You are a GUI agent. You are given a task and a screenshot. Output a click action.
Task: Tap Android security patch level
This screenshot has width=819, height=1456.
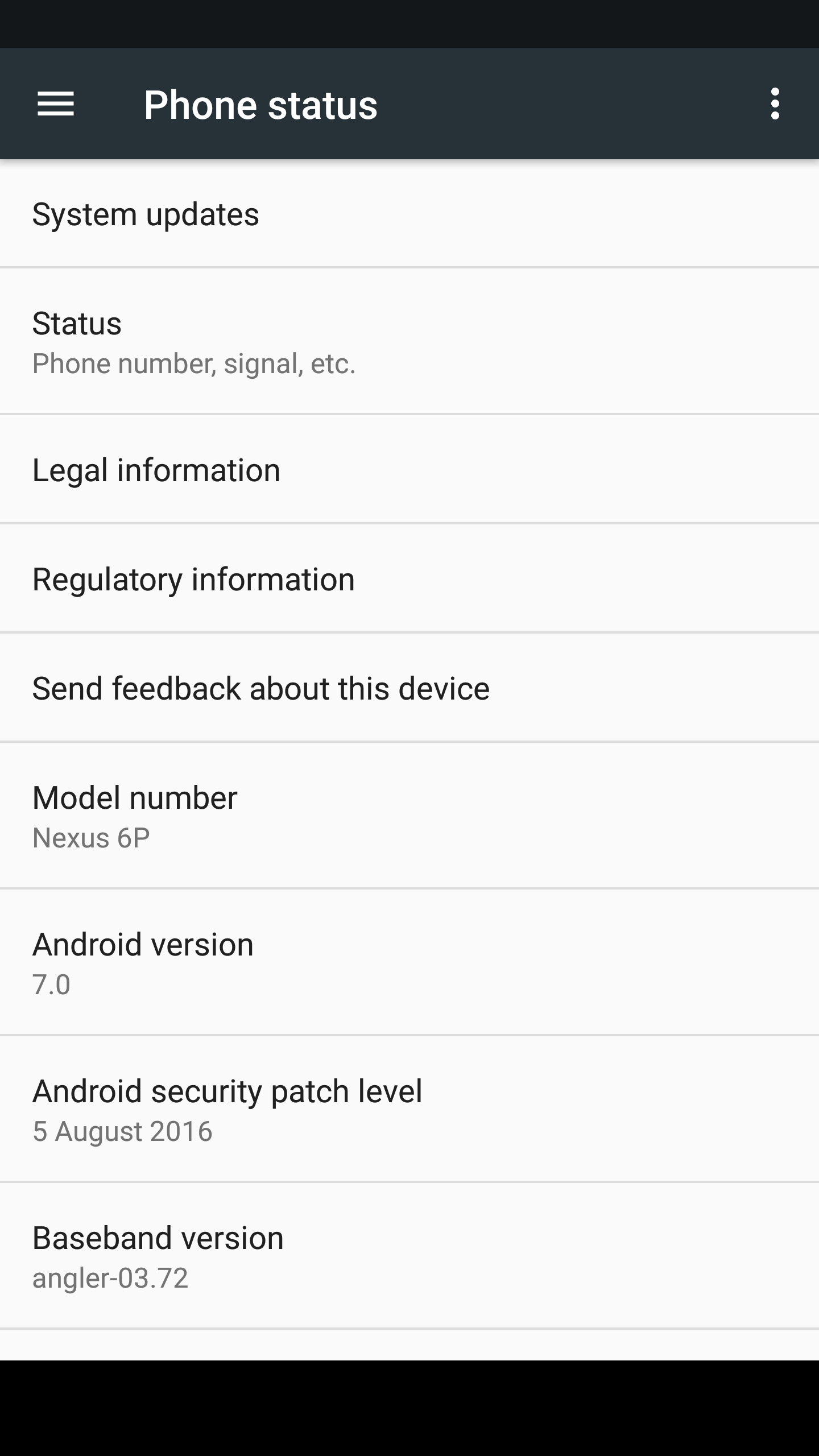tap(409, 1110)
